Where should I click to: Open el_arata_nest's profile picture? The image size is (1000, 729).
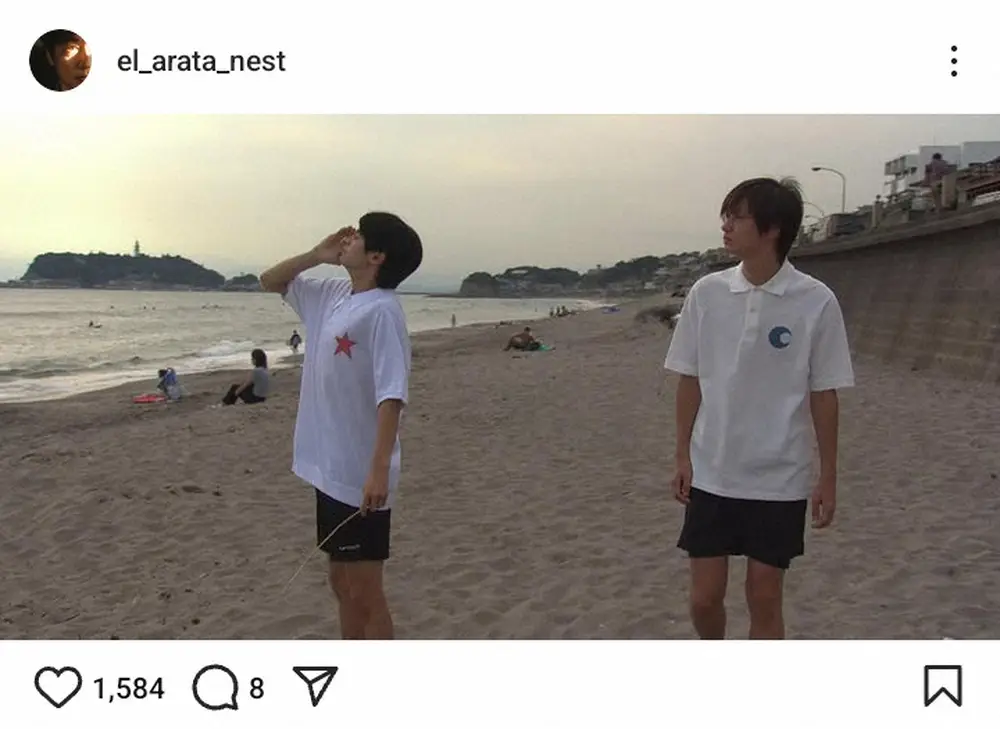coord(60,60)
